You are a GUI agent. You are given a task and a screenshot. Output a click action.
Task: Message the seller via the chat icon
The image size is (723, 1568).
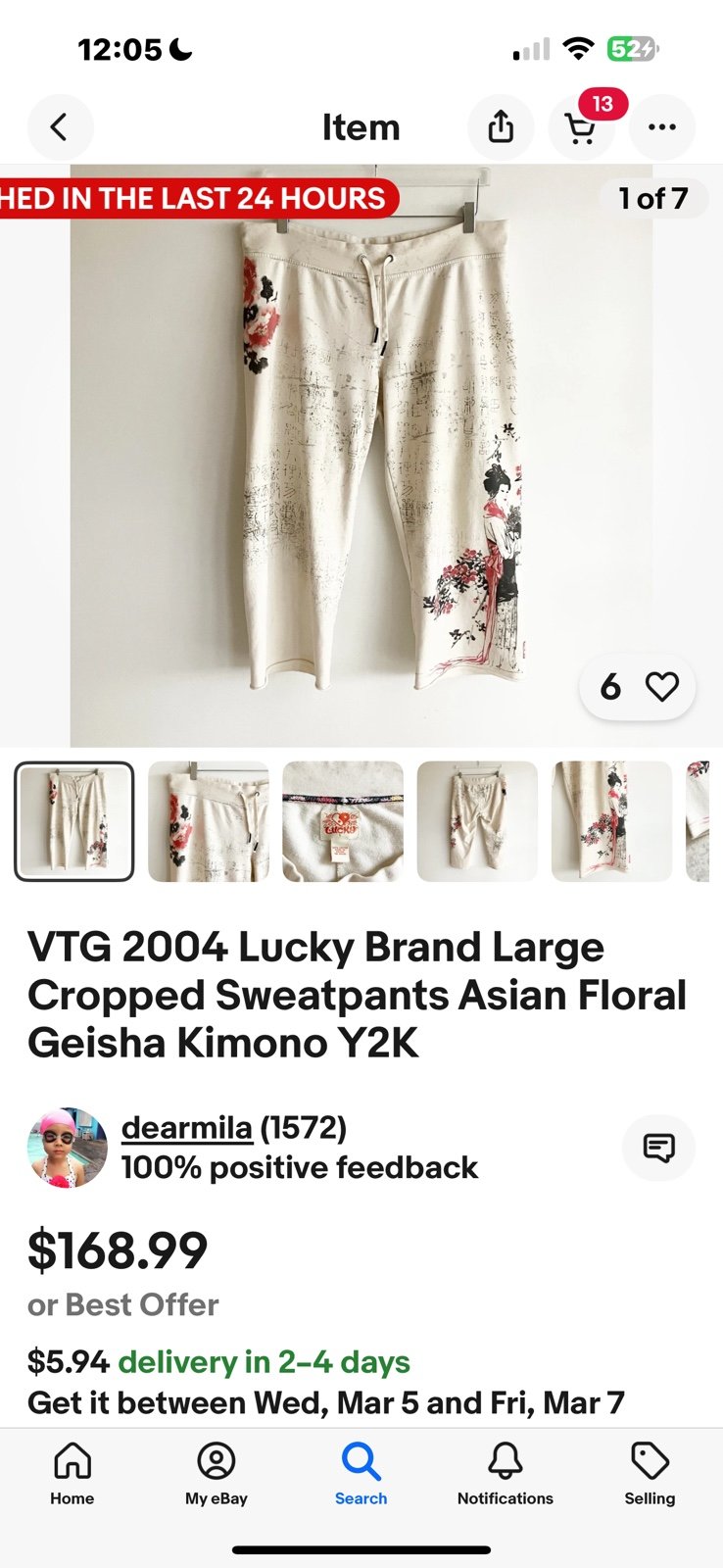coord(659,1147)
